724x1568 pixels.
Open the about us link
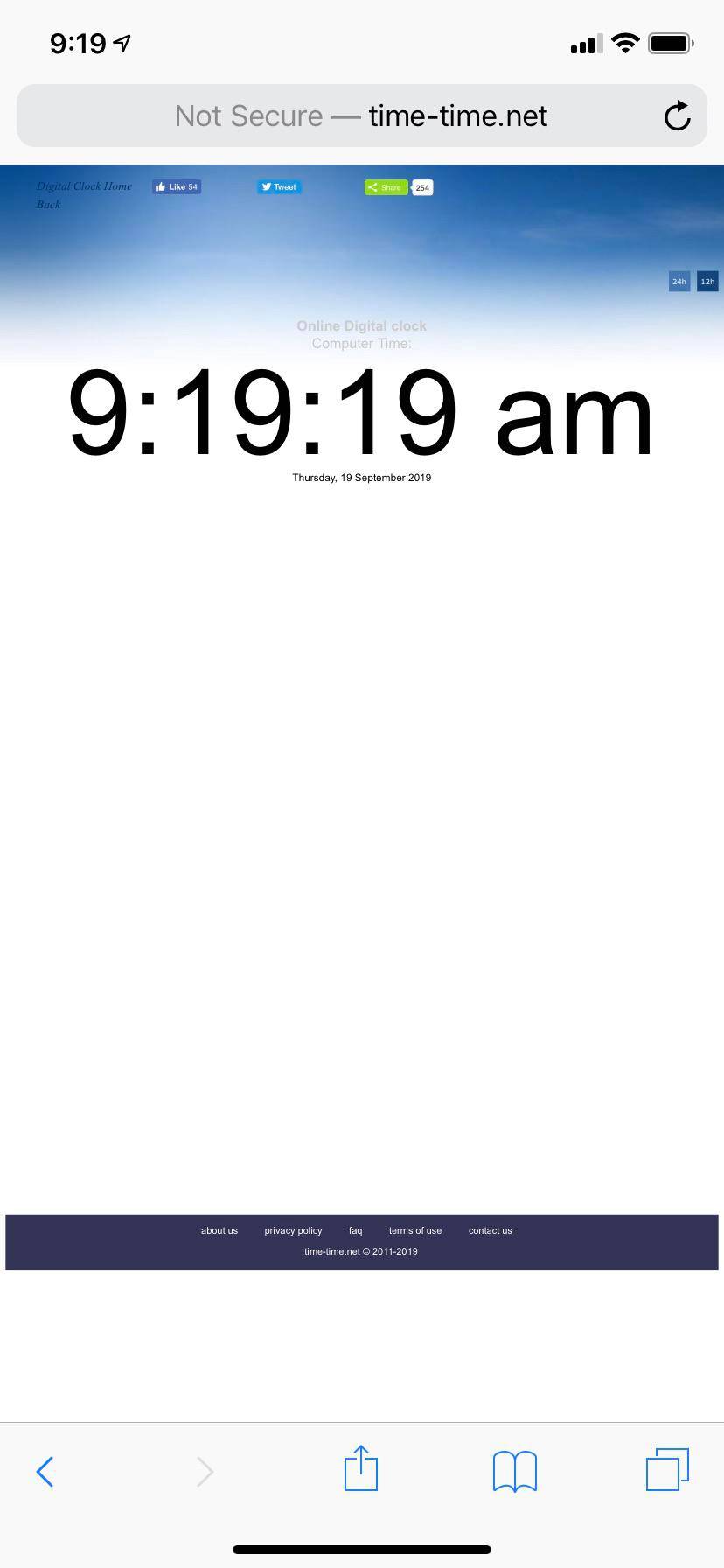[x=219, y=1230]
